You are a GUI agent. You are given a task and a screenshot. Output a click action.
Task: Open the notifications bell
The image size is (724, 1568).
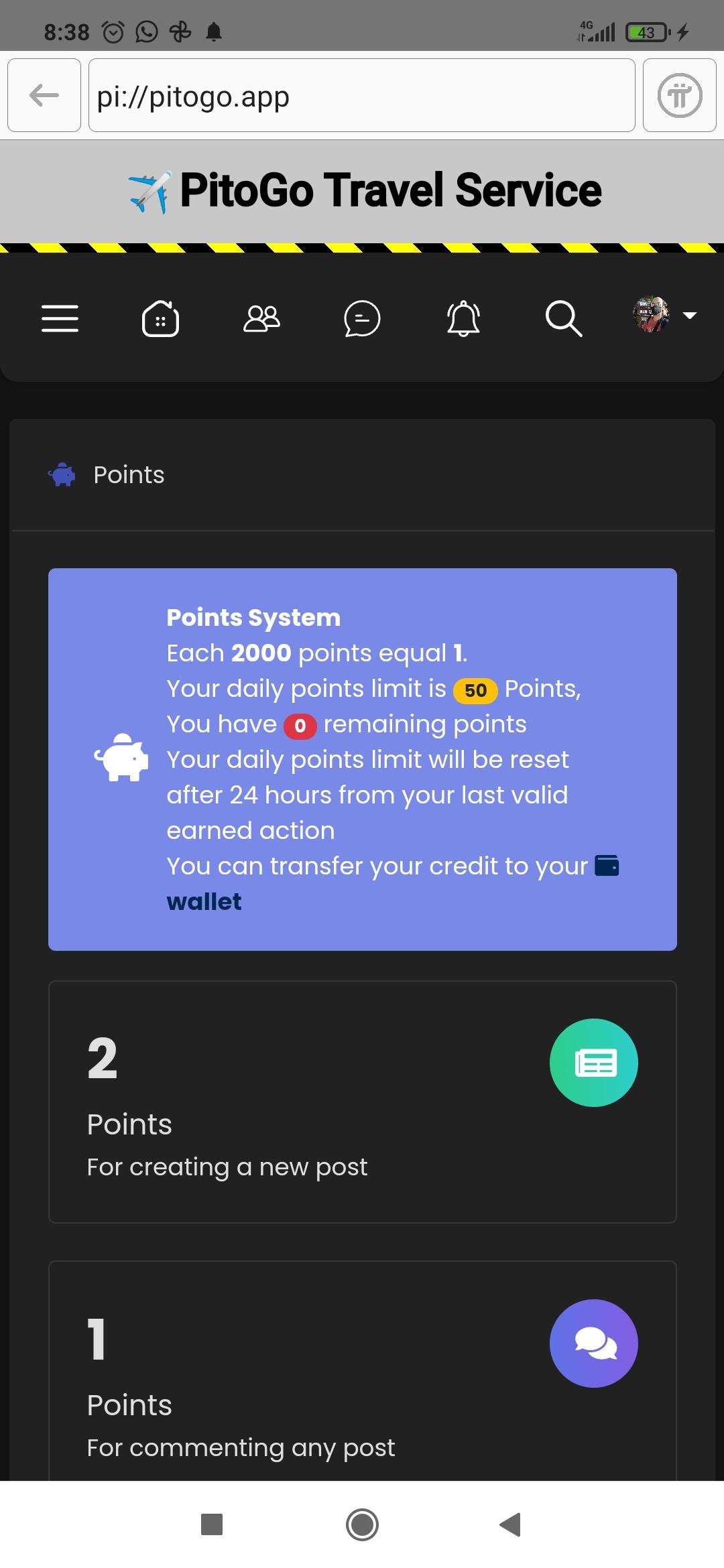pos(463,318)
